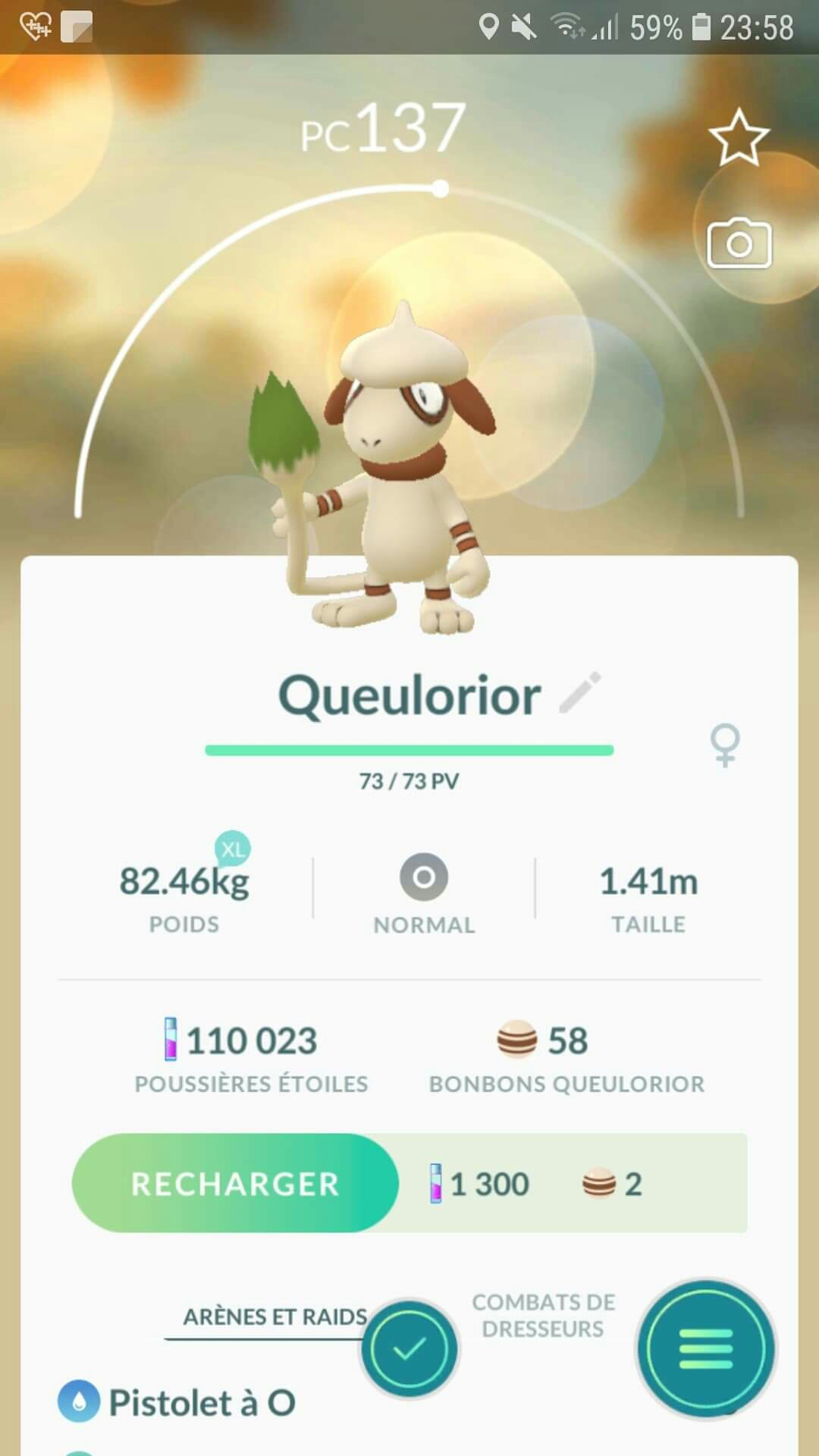Switch to Combats de Dresseurs tab
The height and width of the screenshot is (1456, 819).
click(543, 1316)
